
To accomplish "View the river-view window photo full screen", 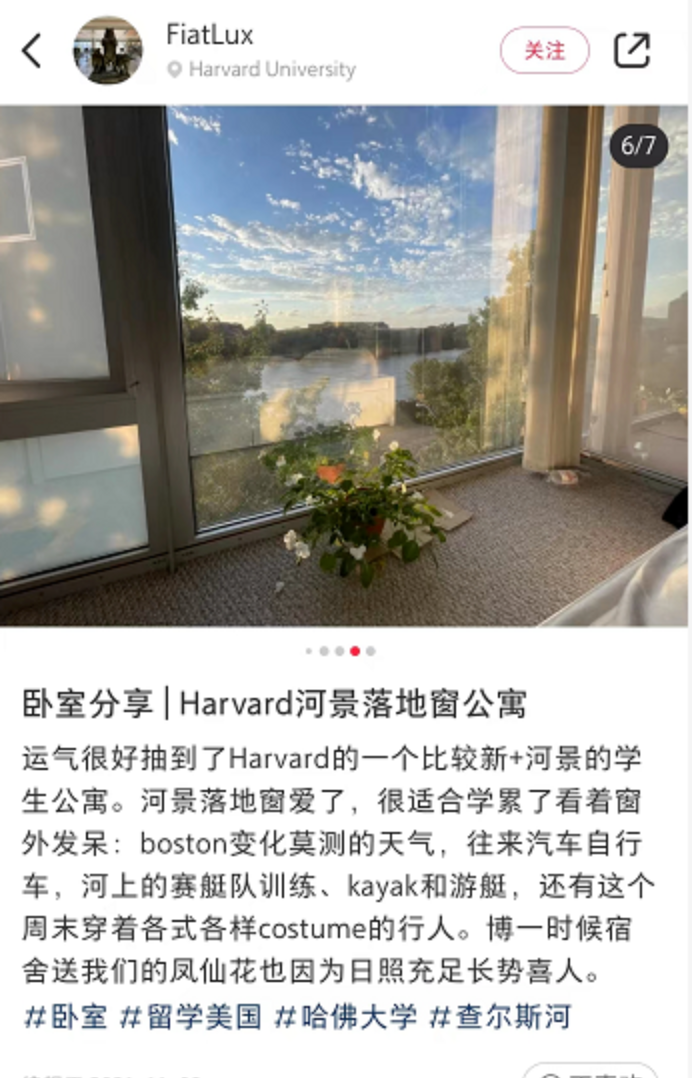I will click(345, 365).
